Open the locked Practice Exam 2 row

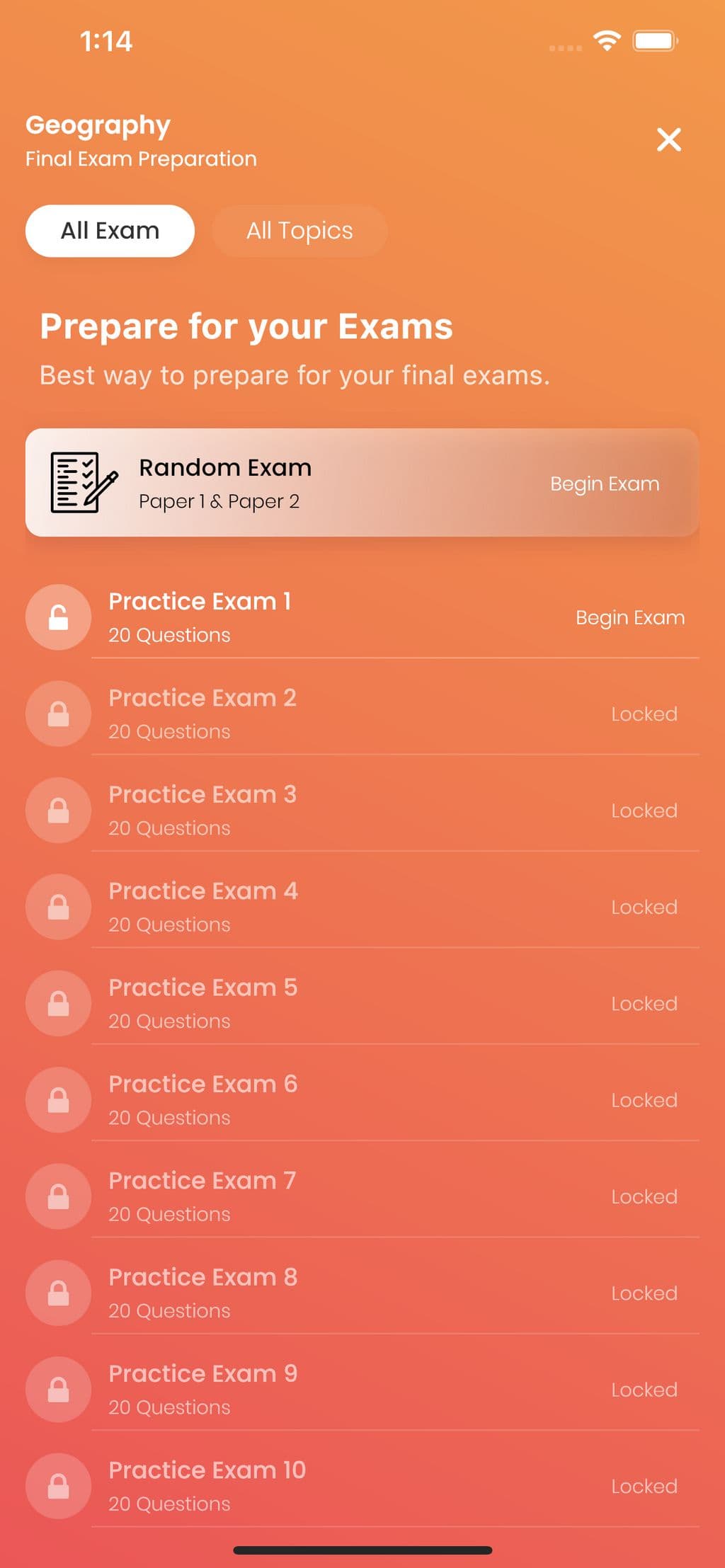(x=362, y=714)
